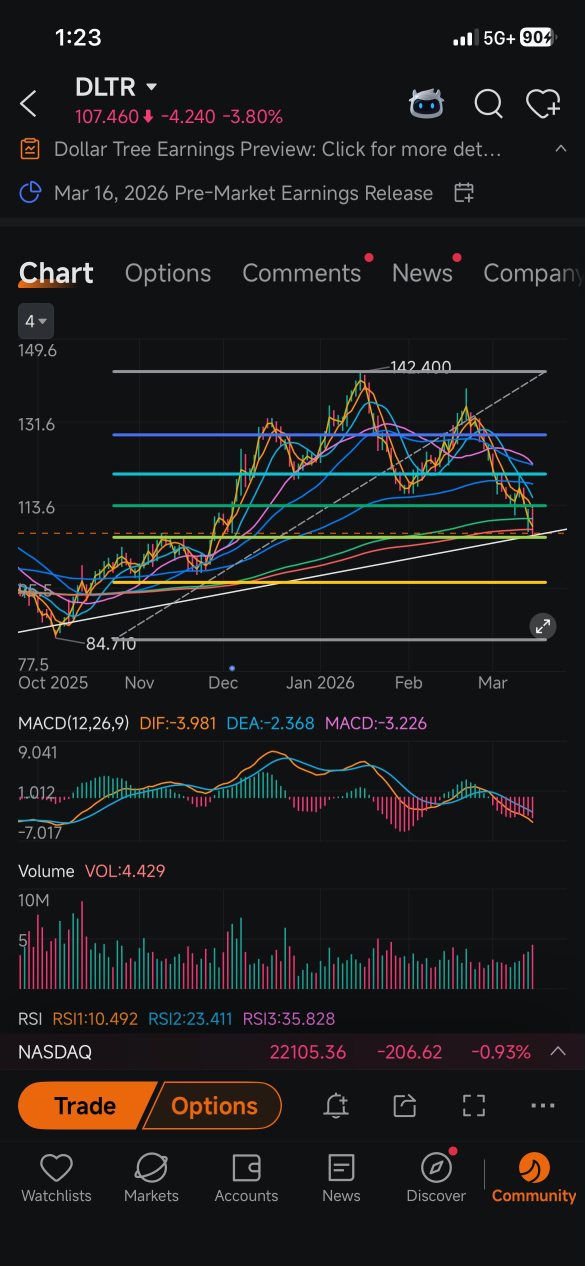585x1266 pixels.
Task: Add earnings date to calendar
Action: click(463, 193)
